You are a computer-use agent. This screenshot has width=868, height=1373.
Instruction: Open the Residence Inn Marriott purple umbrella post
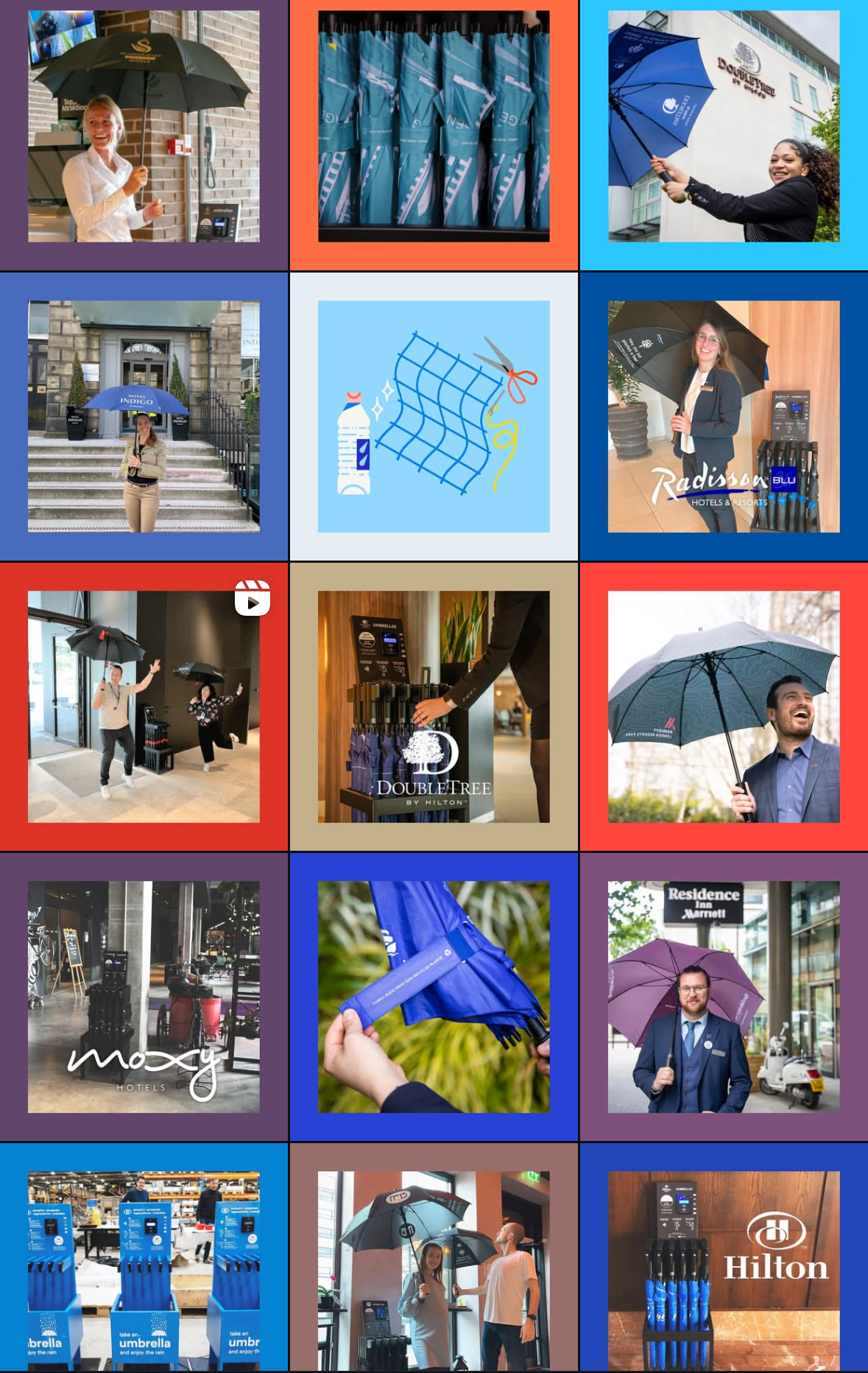click(724, 997)
